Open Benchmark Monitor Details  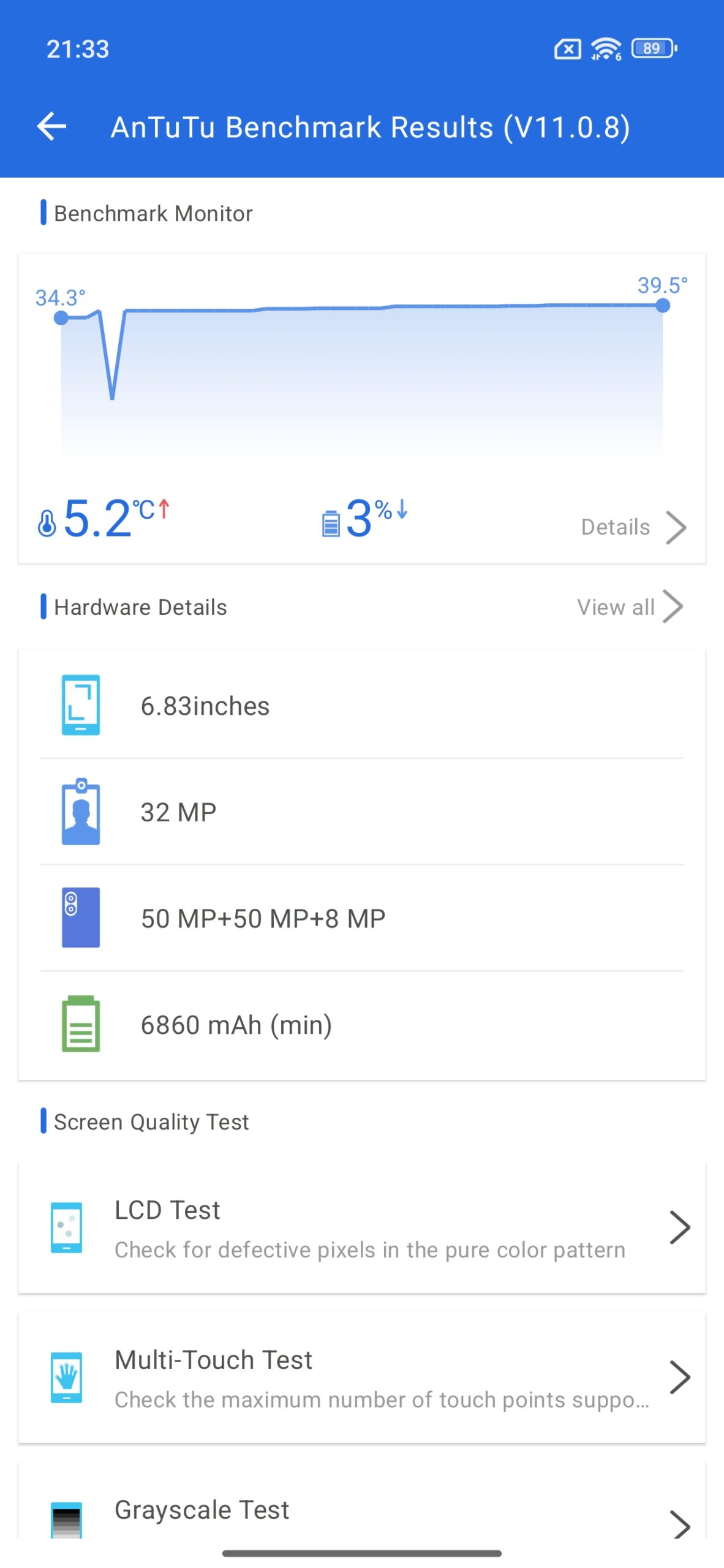(633, 527)
